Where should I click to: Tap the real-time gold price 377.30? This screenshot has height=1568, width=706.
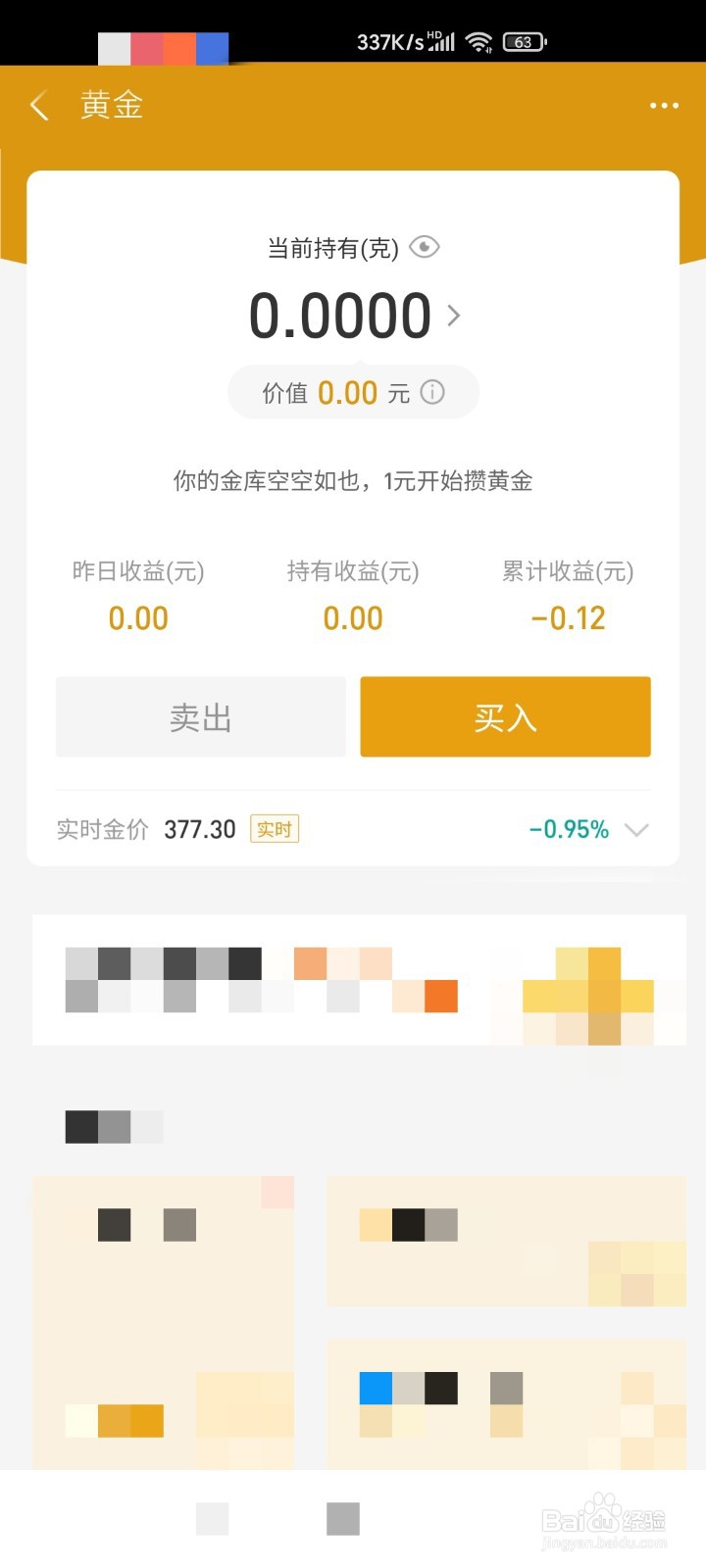199,828
